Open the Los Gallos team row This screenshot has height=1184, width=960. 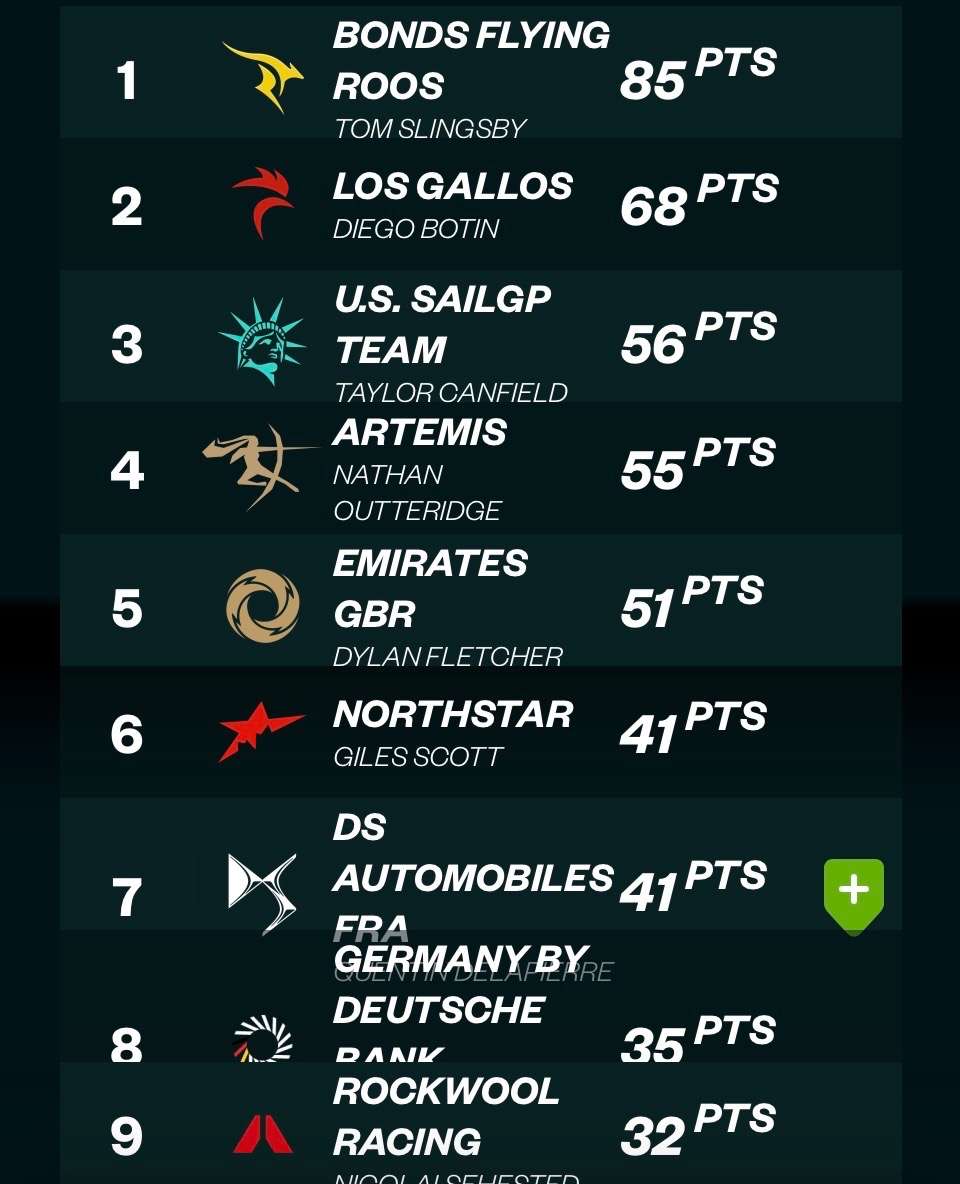tap(480, 204)
